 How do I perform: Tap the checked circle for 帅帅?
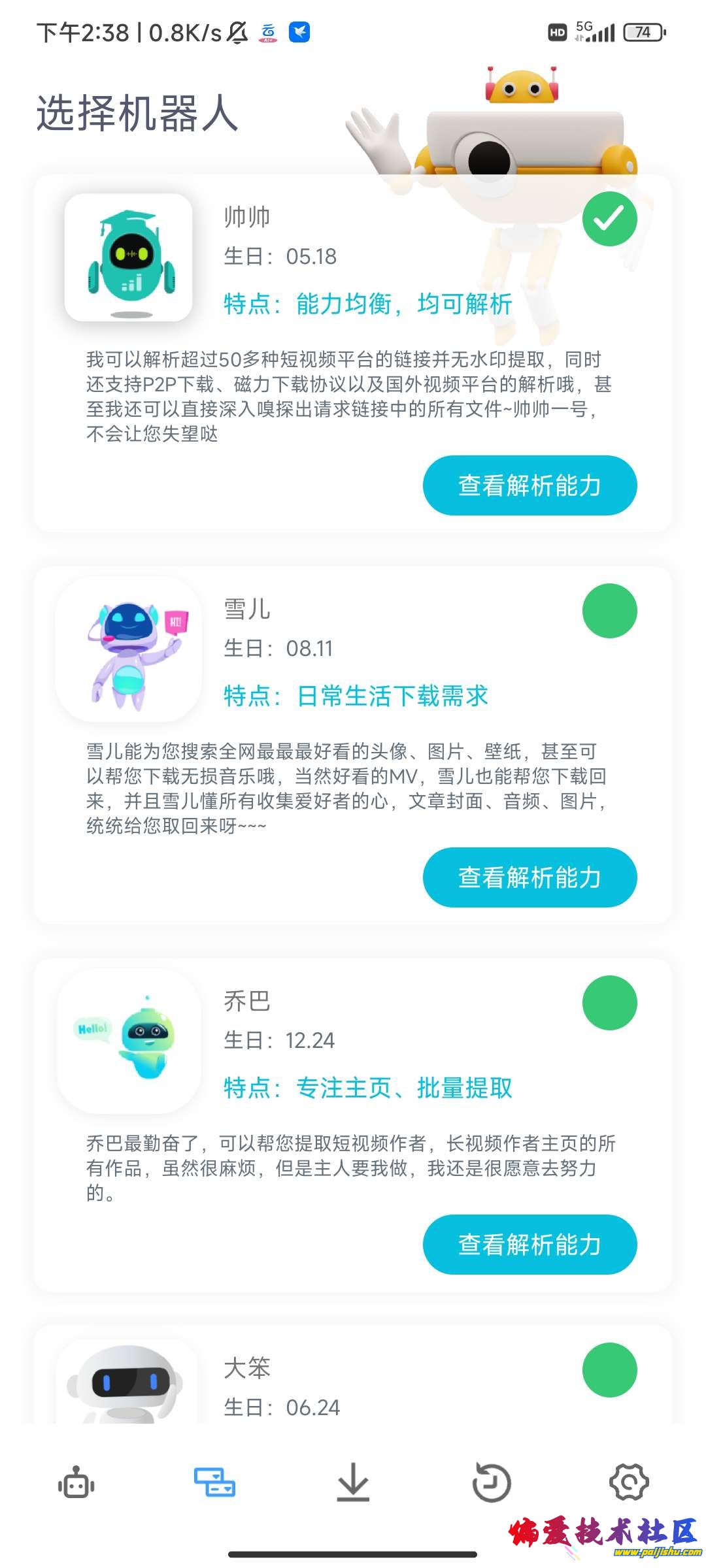[x=609, y=219]
